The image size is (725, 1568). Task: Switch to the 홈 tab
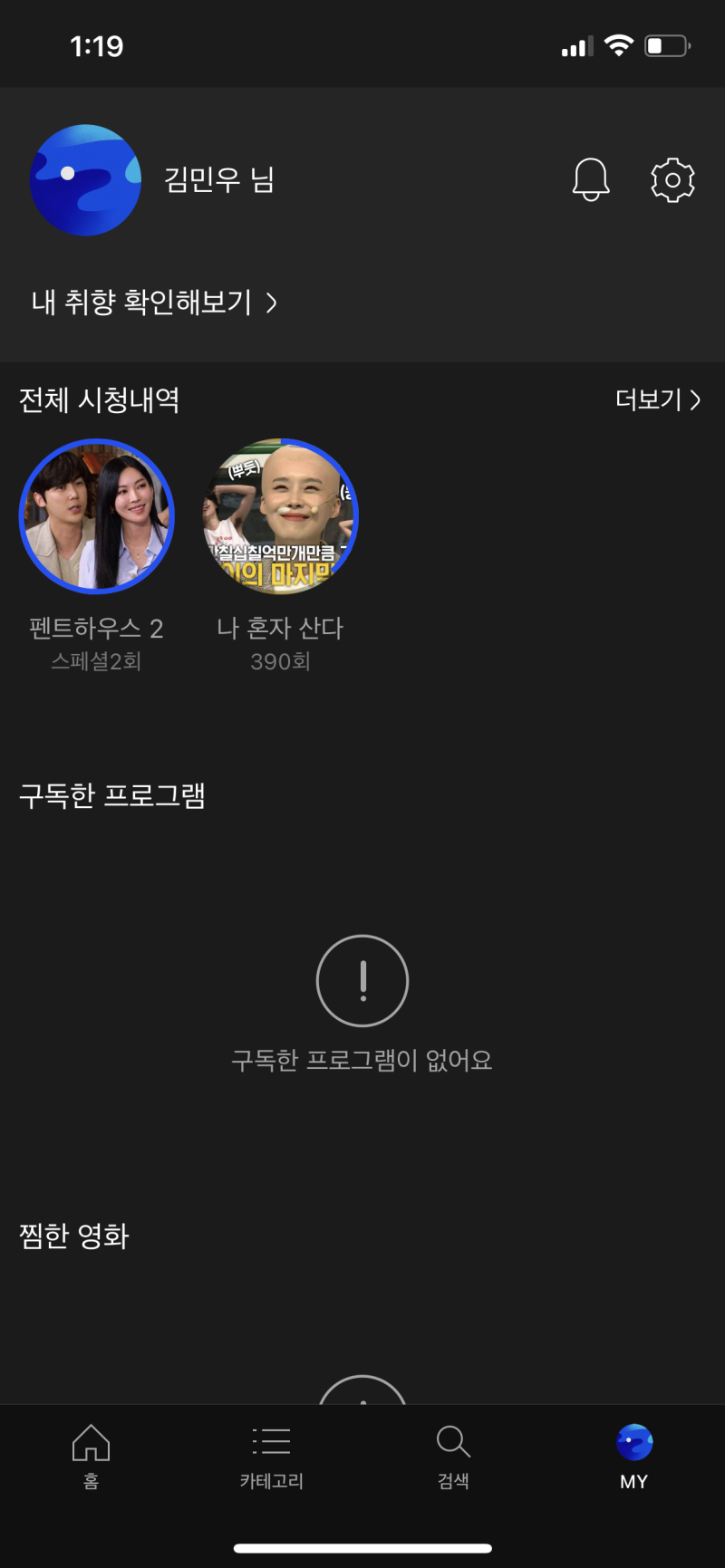click(91, 1454)
